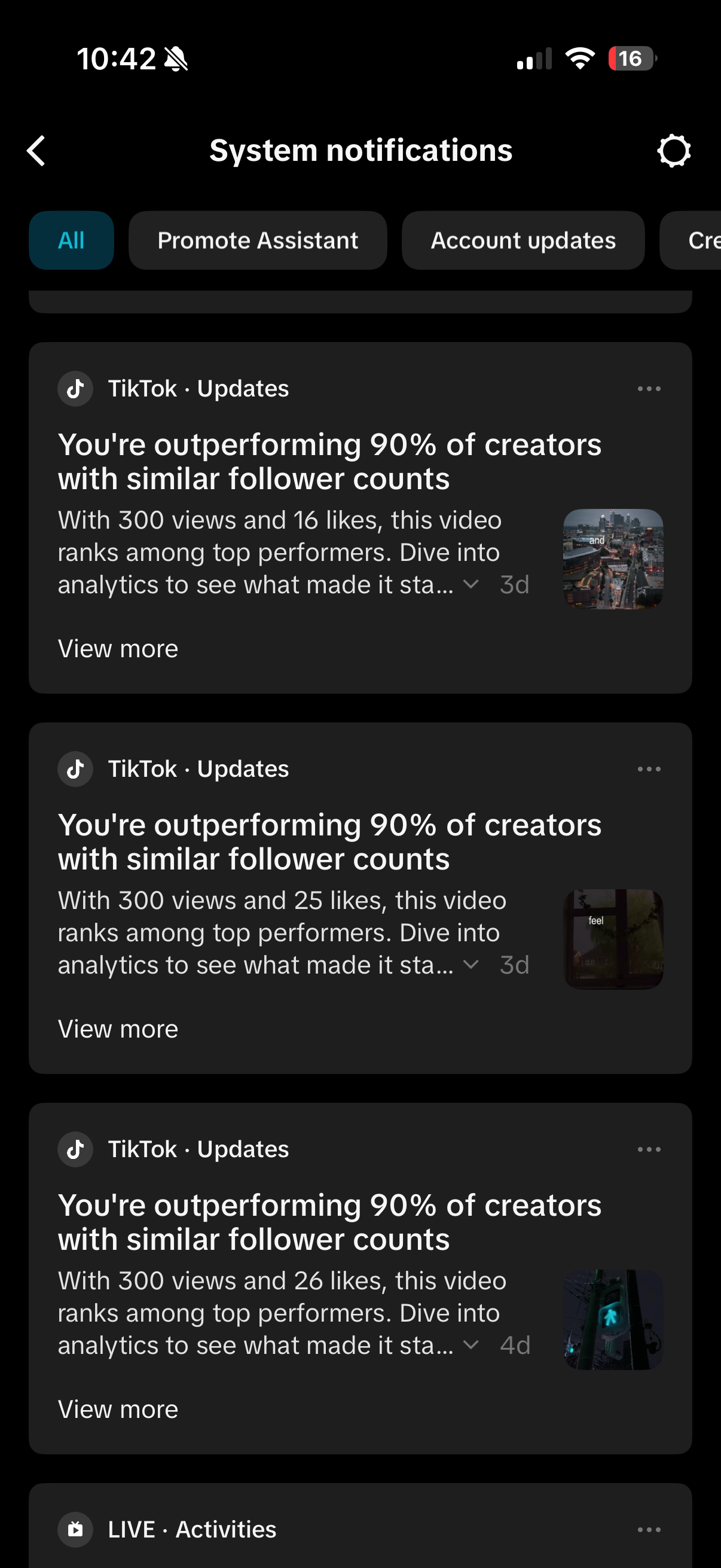This screenshot has width=721, height=1568.
Task: Click the traffic light video thumbnail
Action: point(613,1320)
